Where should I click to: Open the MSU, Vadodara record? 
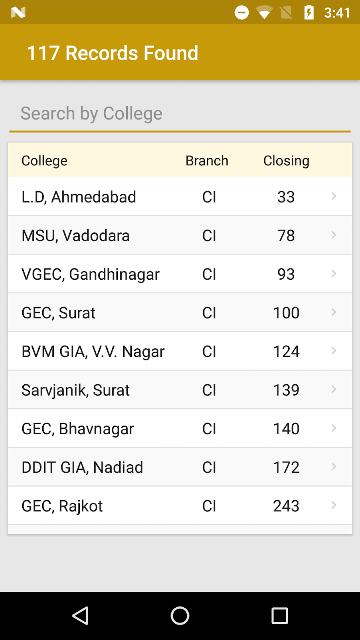(180, 236)
